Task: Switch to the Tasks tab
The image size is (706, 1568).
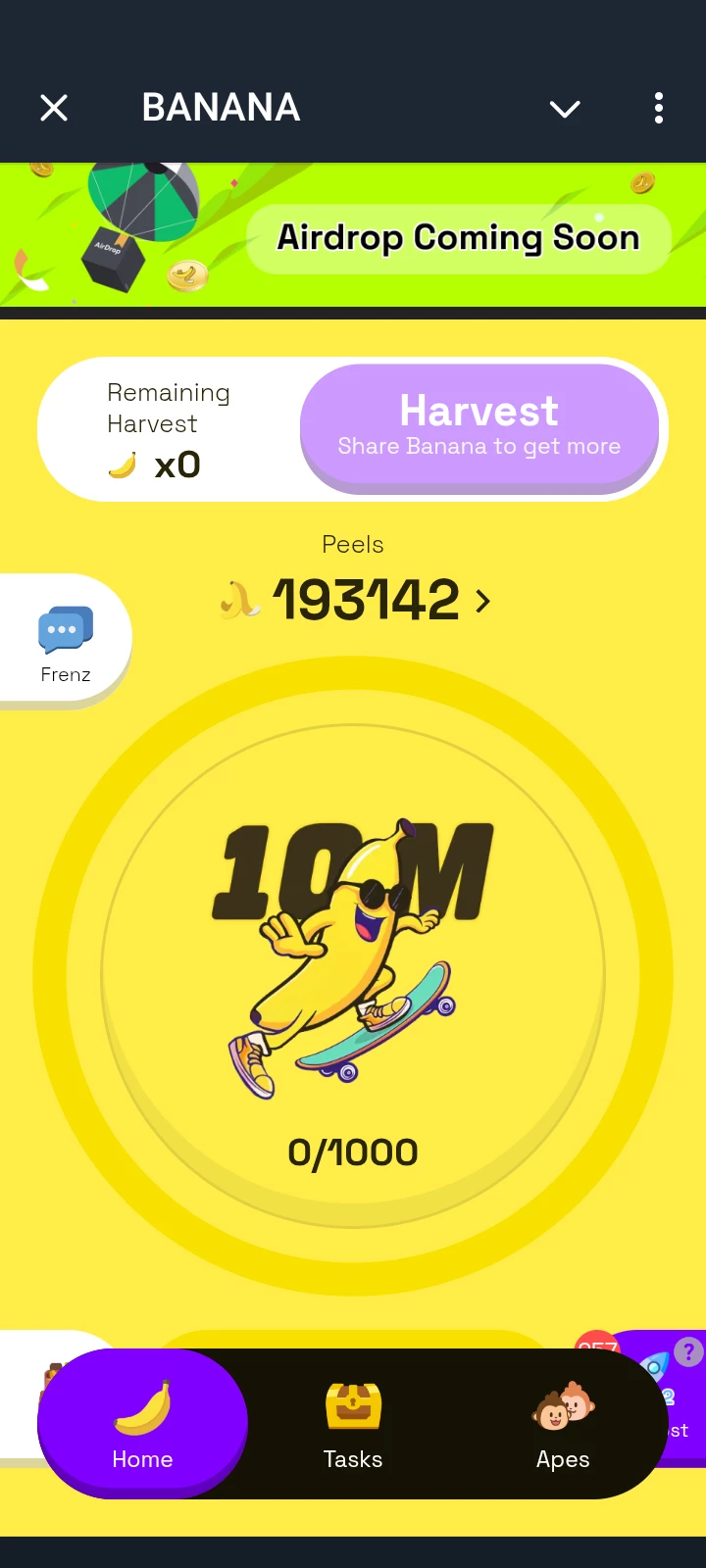Action: (x=353, y=1425)
